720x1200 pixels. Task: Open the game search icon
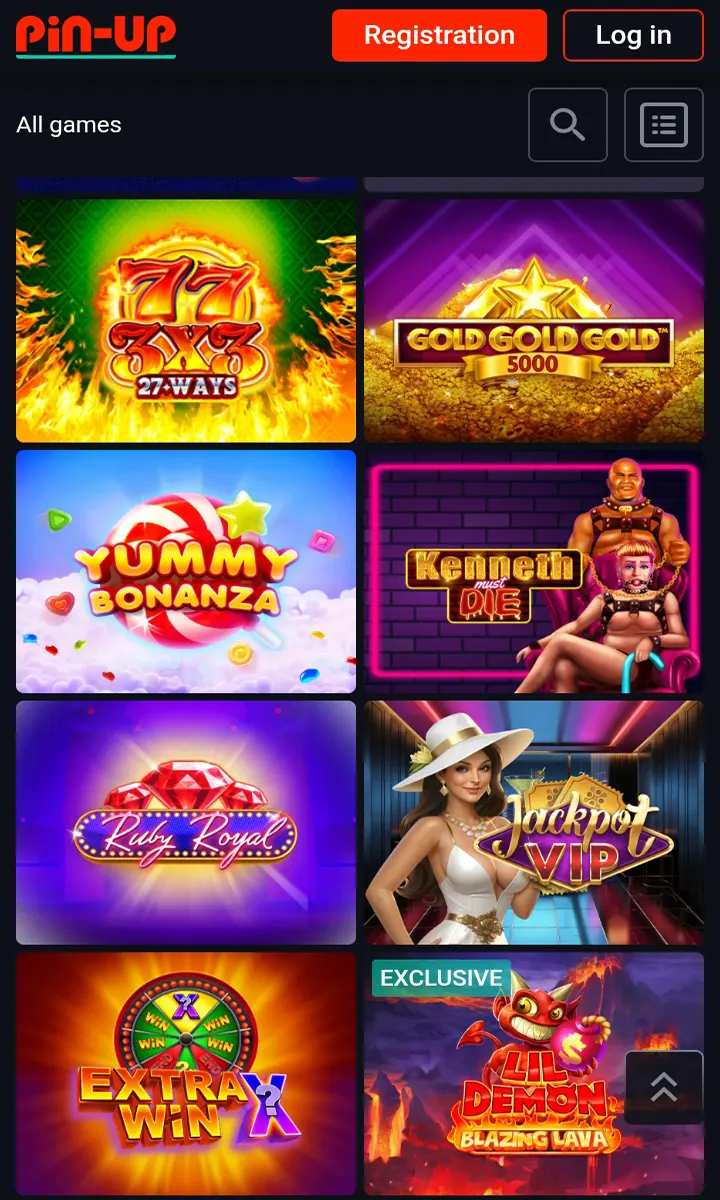[x=567, y=125]
